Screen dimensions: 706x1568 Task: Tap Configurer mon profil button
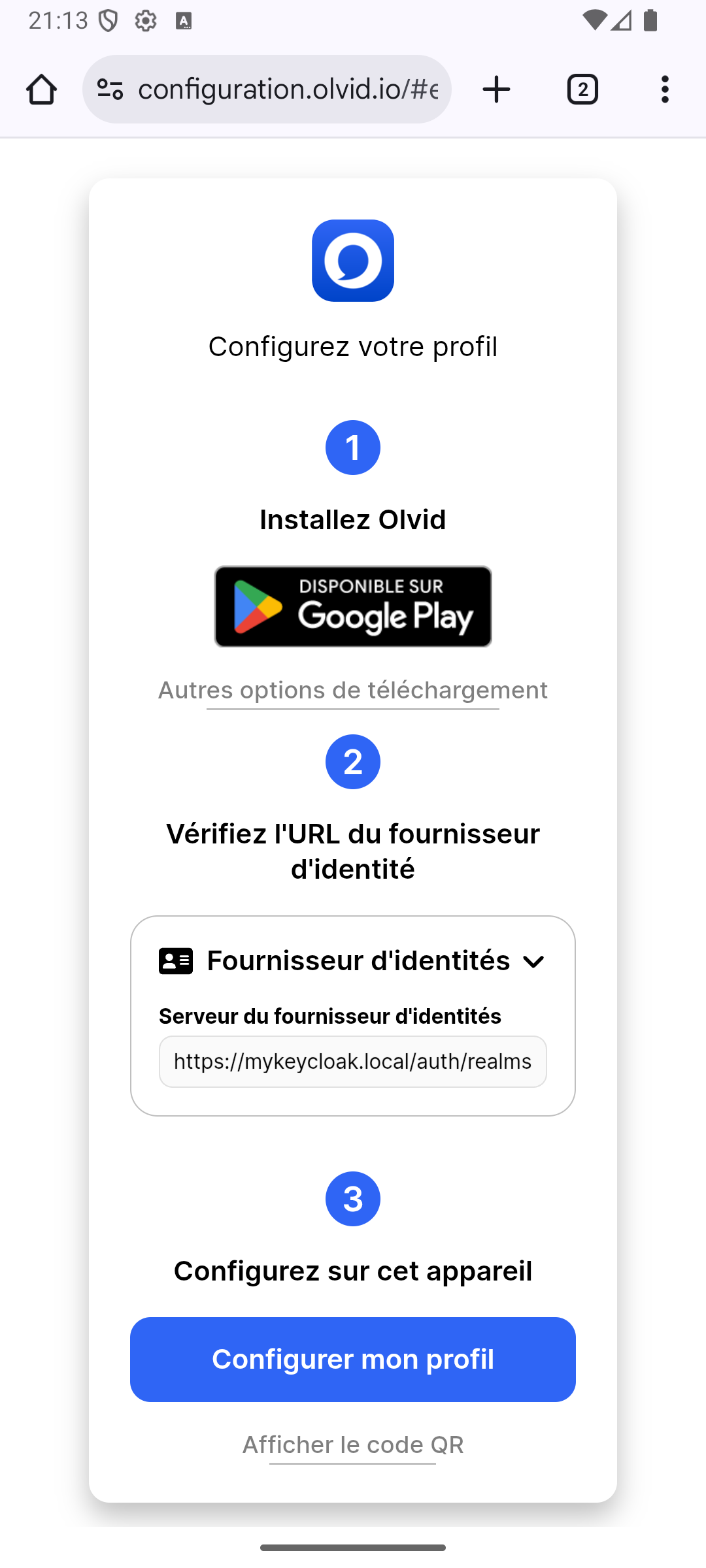[353, 1360]
